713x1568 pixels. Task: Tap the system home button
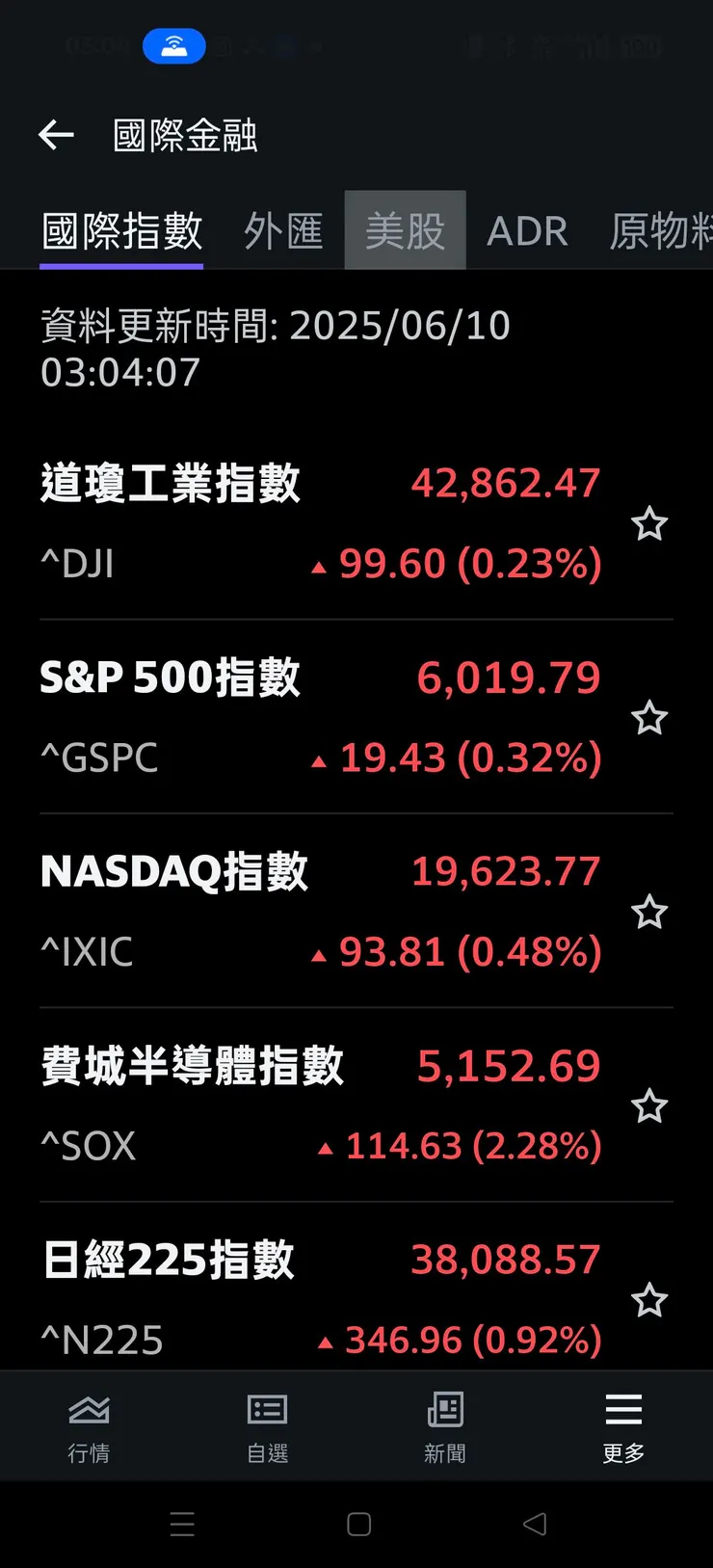tap(358, 1524)
